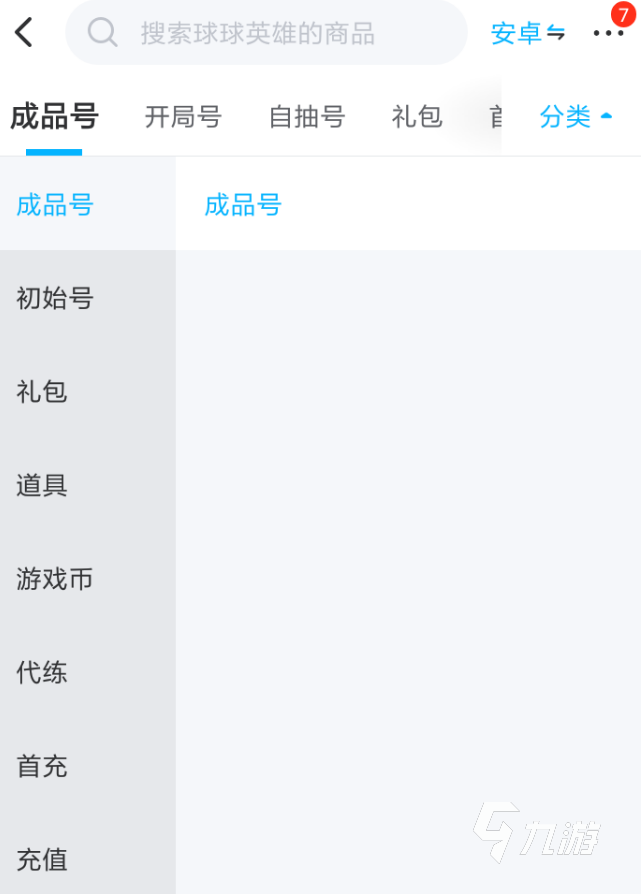Image resolution: width=641 pixels, height=894 pixels.
Task: Choose the 游戏币 category
Action: (x=55, y=579)
